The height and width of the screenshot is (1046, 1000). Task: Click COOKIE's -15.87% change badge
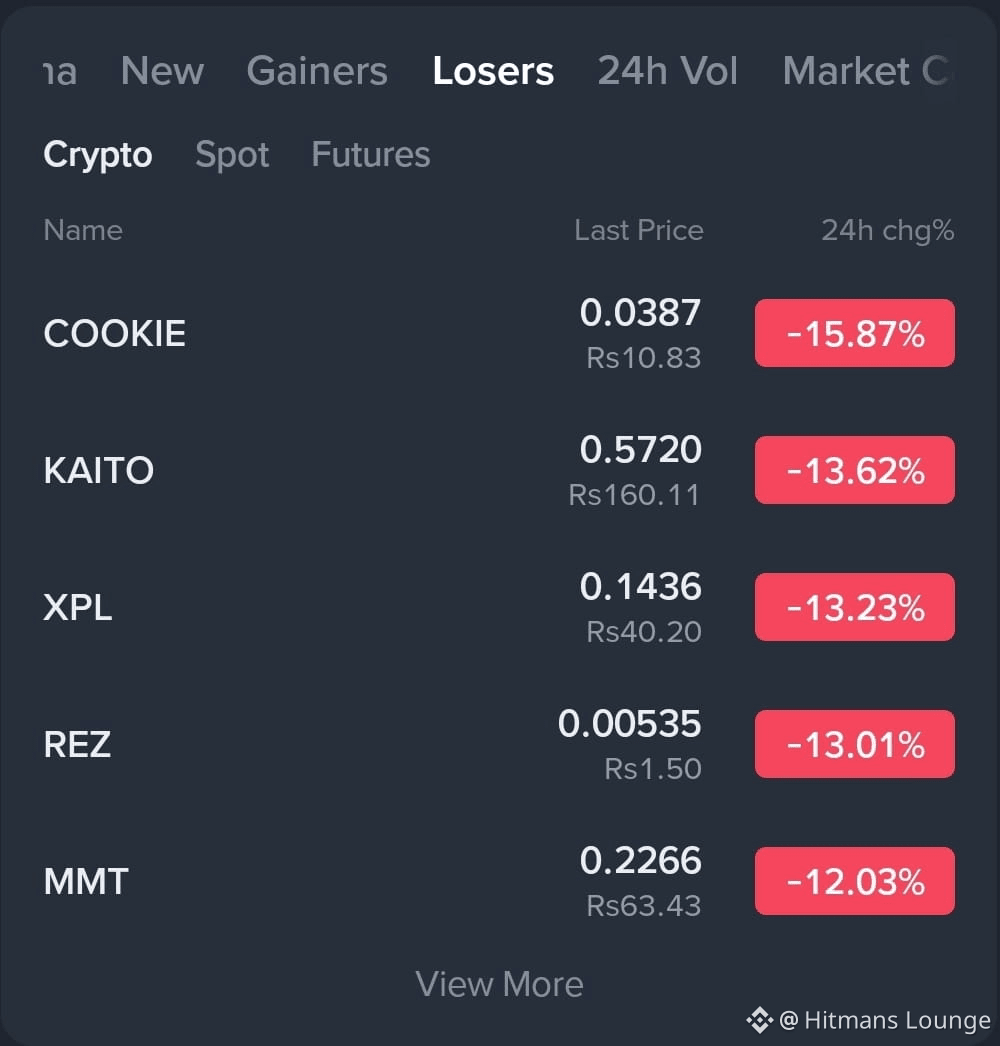click(x=854, y=333)
